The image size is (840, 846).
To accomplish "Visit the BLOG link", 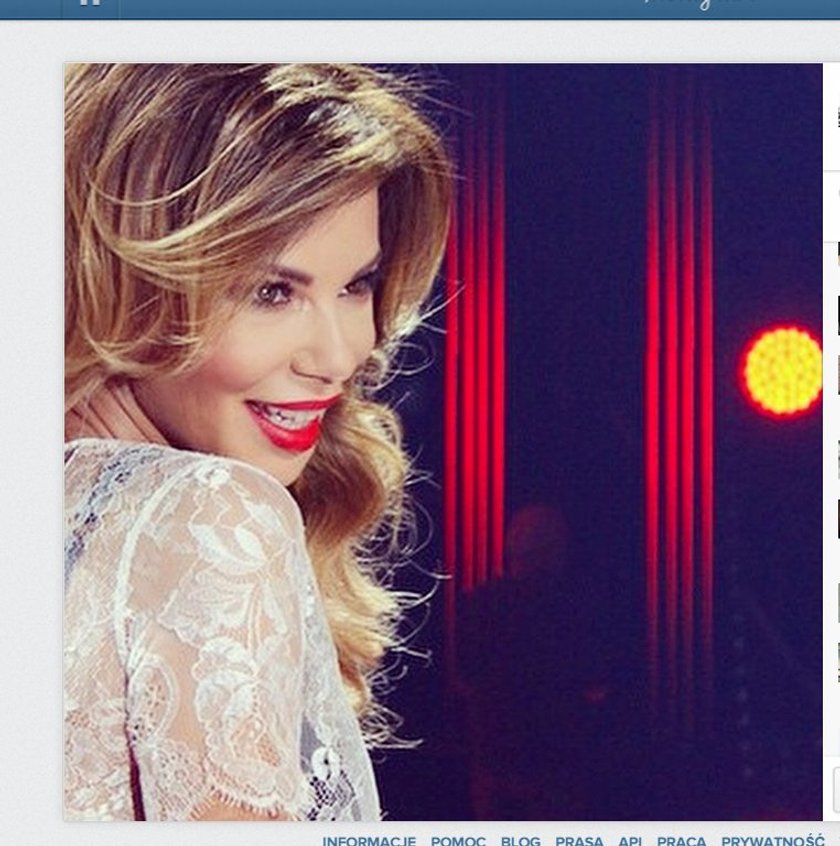I will (x=520, y=841).
